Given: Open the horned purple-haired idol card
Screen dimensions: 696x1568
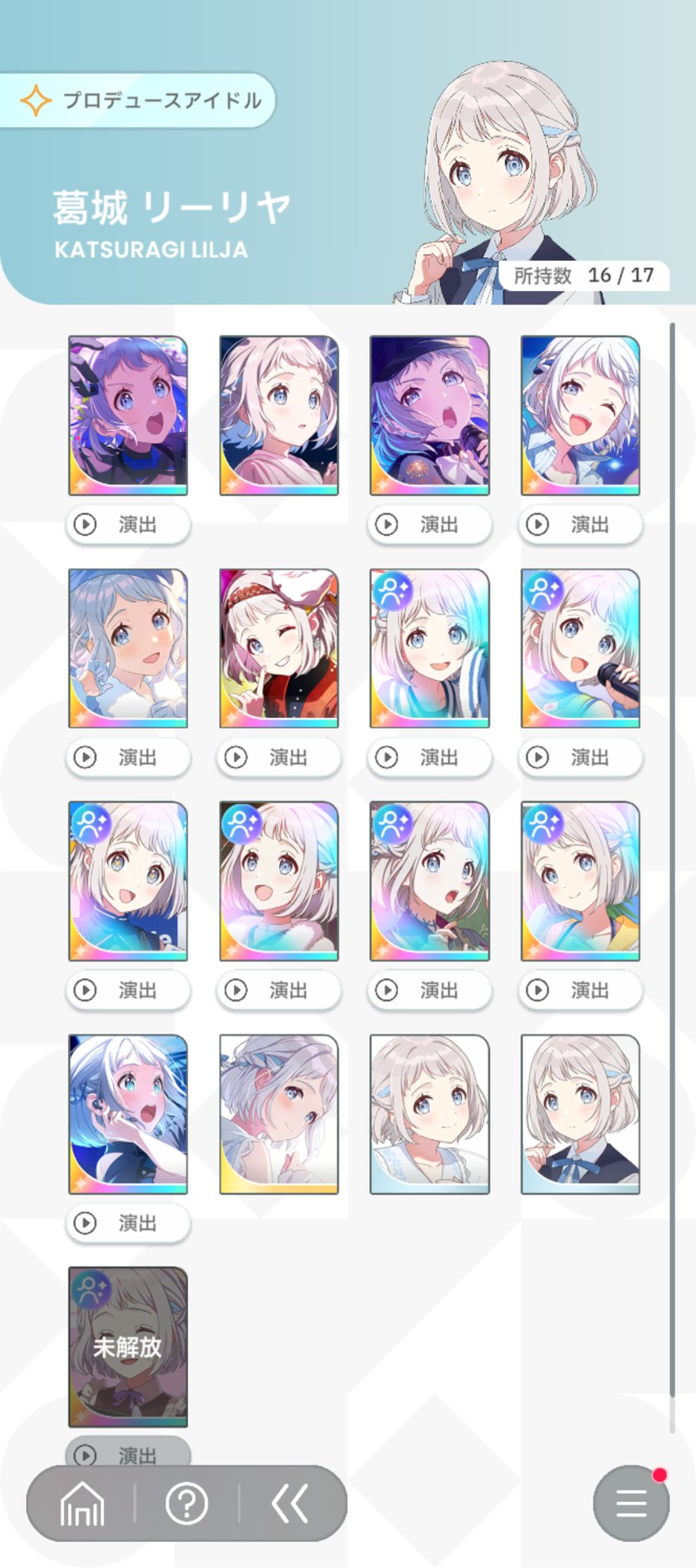Looking at the screenshot, I should click(x=128, y=415).
